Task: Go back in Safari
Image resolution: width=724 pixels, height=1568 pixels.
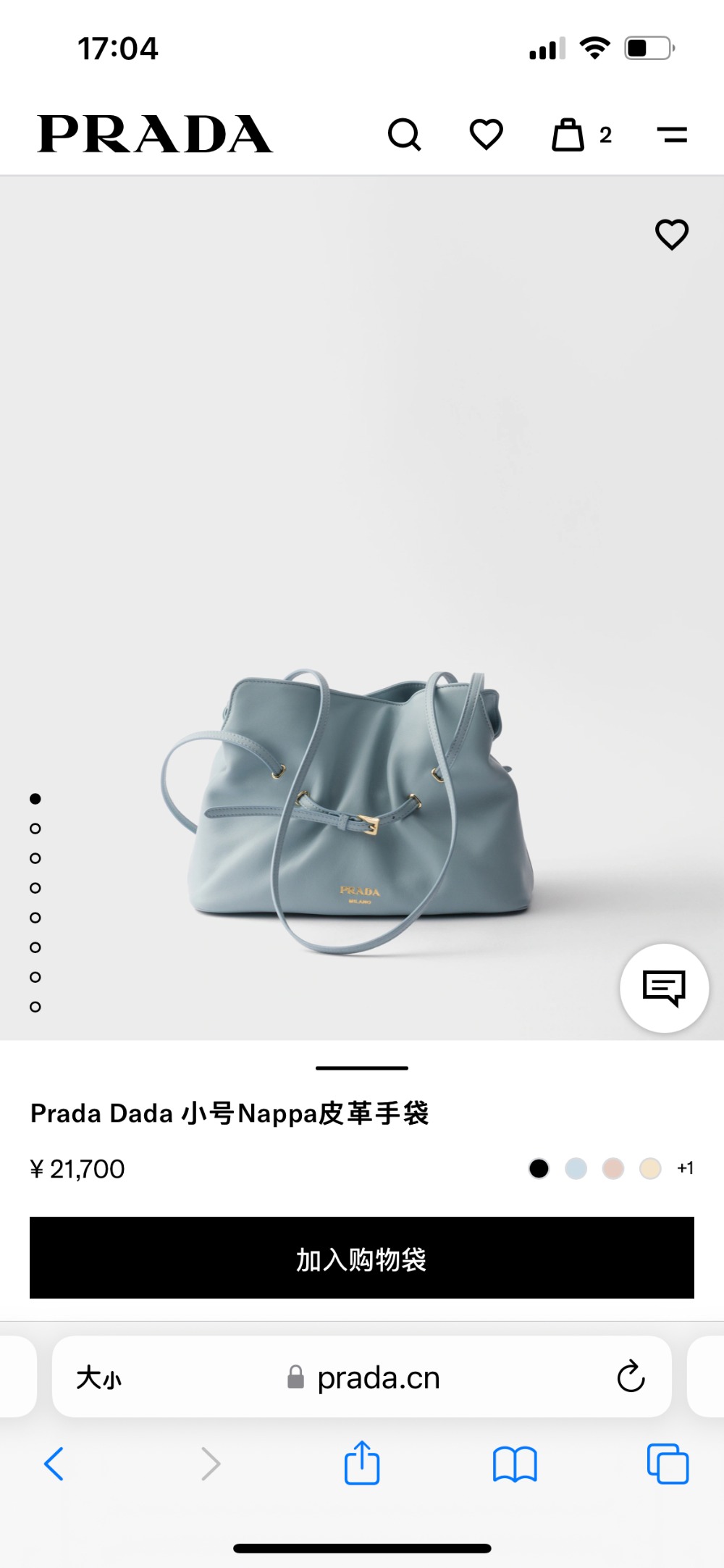Action: [x=54, y=1464]
